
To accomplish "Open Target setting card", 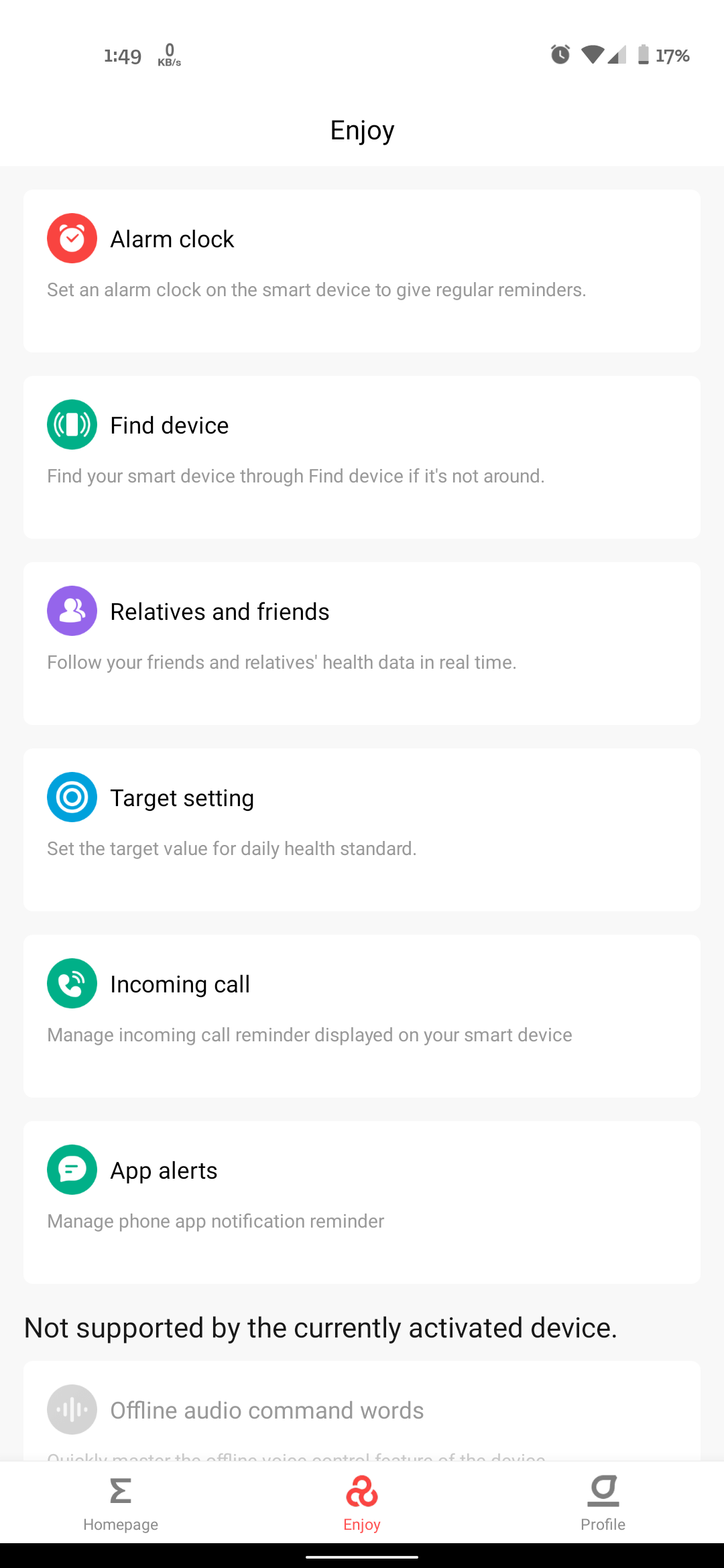I will click(362, 829).
